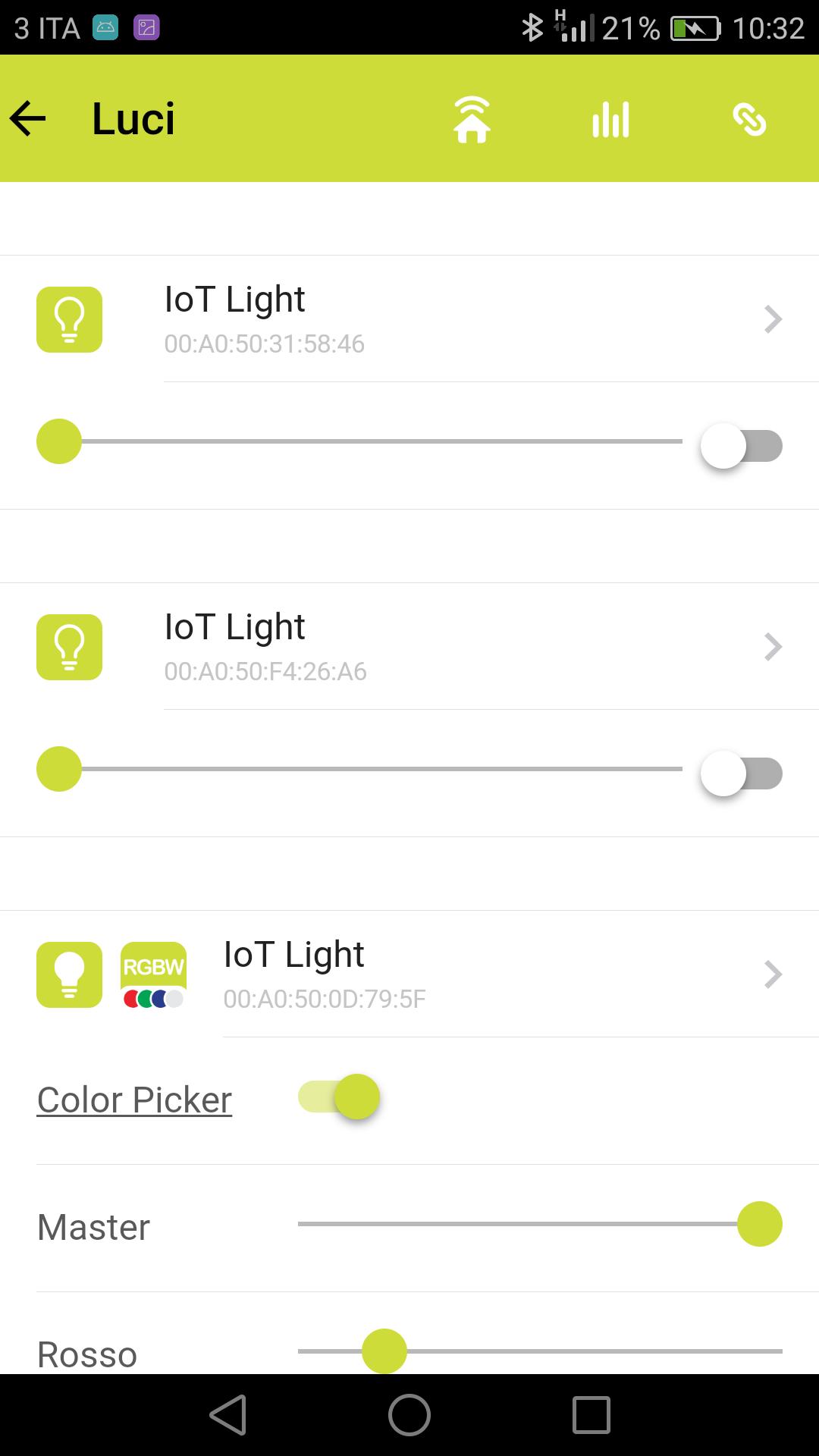Tap the bulb icon of the RGBW IoT Light
The image size is (819, 1456).
[x=69, y=974]
